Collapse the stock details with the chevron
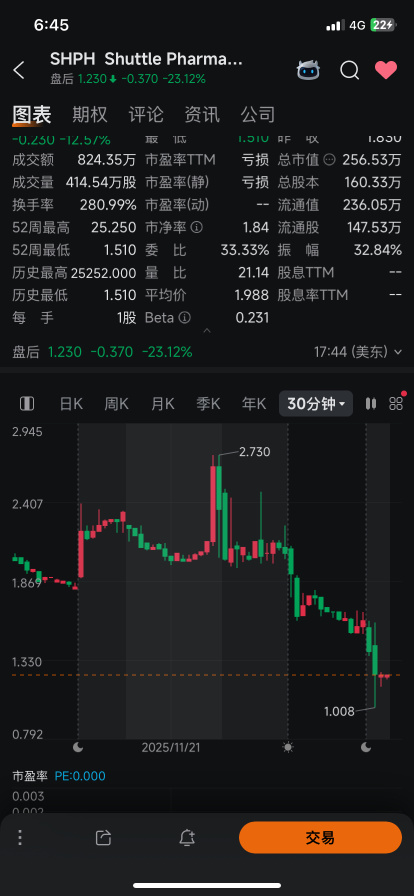Screen dimensions: 414x896 [207, 330]
